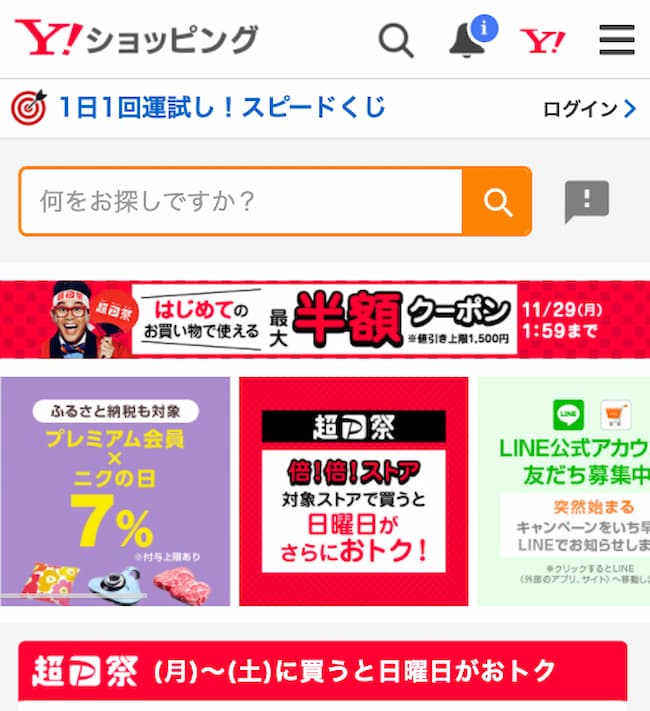Submit search with orange magnifier button
650x711 pixels.
[497, 201]
